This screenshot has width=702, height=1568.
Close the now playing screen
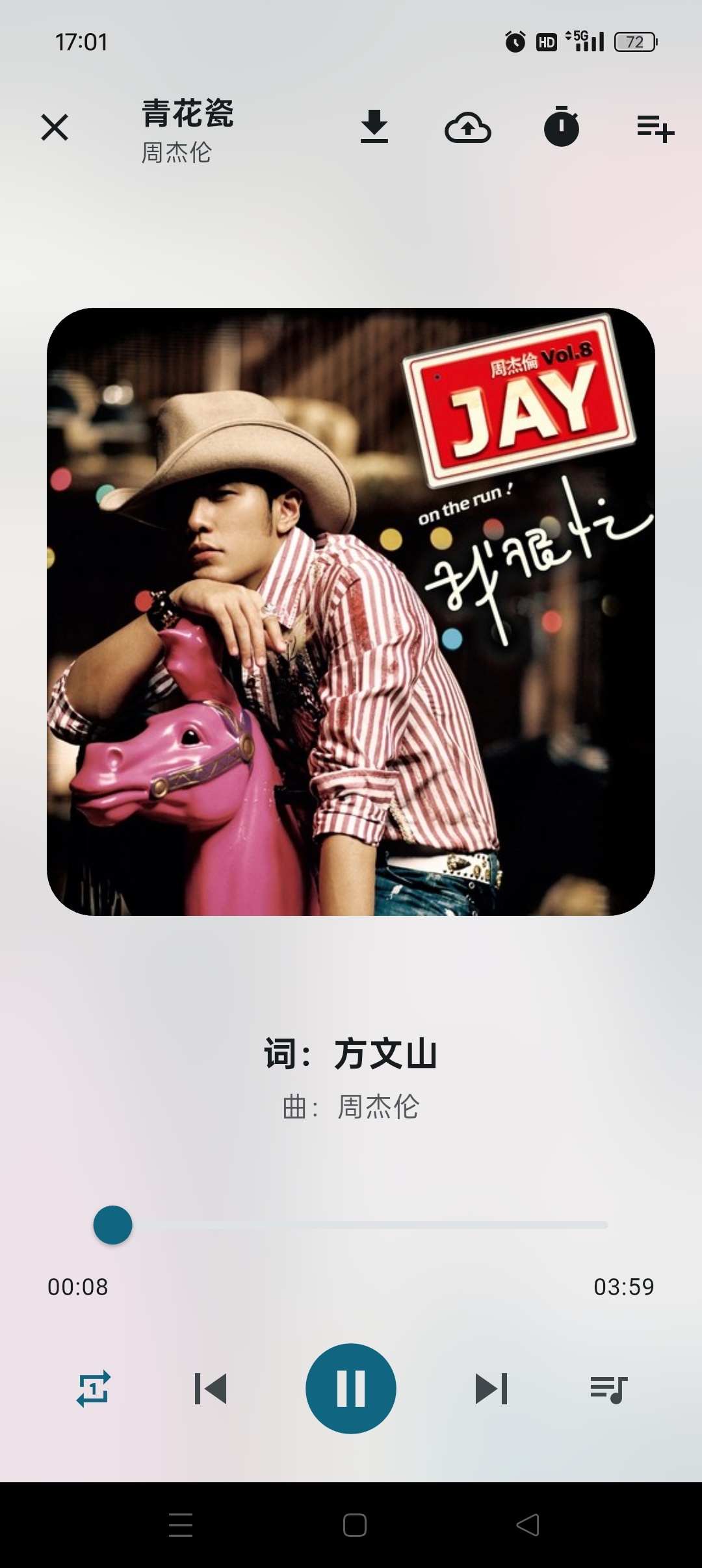[x=55, y=127]
